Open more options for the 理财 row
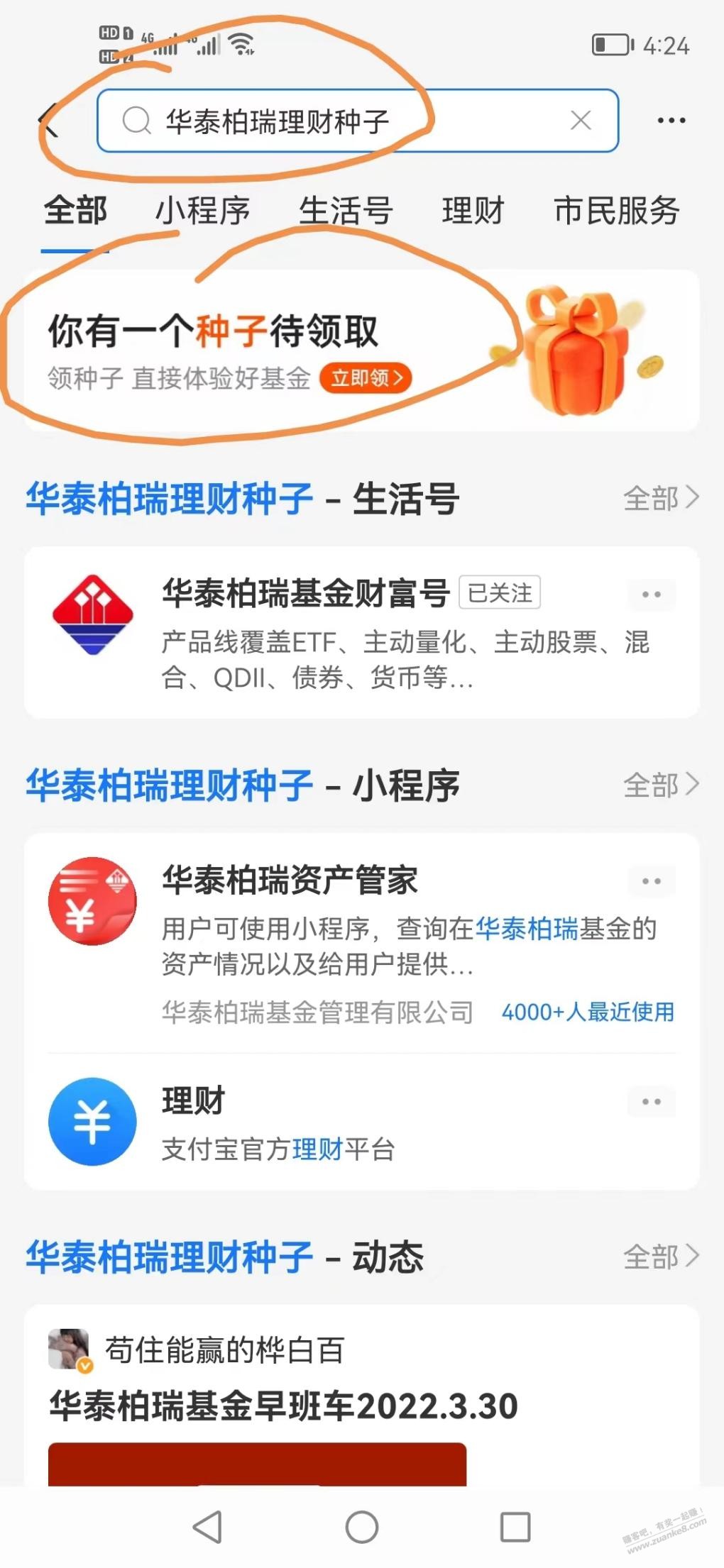The width and height of the screenshot is (724, 1568). [651, 1102]
